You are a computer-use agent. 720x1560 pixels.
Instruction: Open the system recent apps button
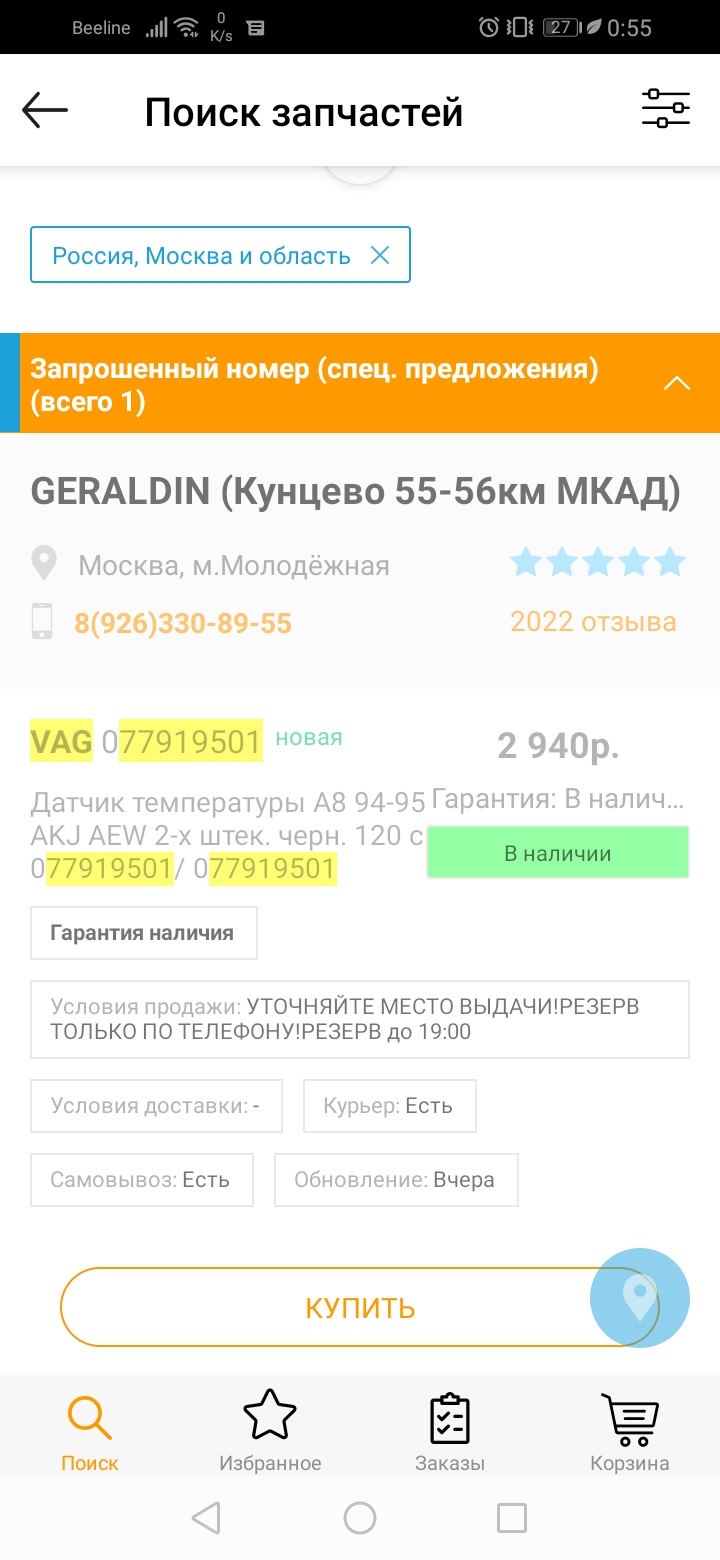point(512,1518)
